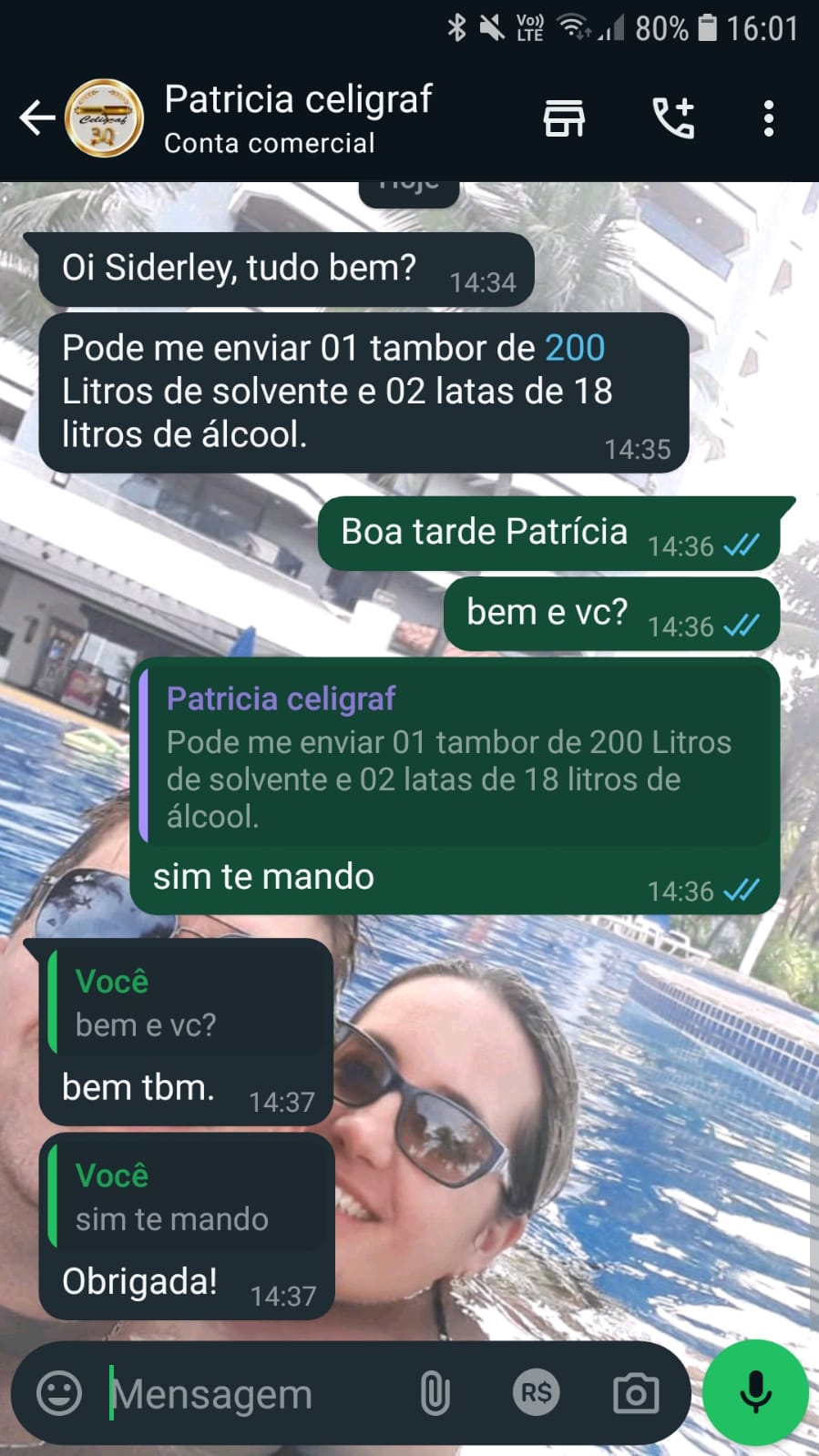Viewport: 819px width, 1456px height.
Task: Tap the highlighted number 200 link
Action: click(x=574, y=348)
